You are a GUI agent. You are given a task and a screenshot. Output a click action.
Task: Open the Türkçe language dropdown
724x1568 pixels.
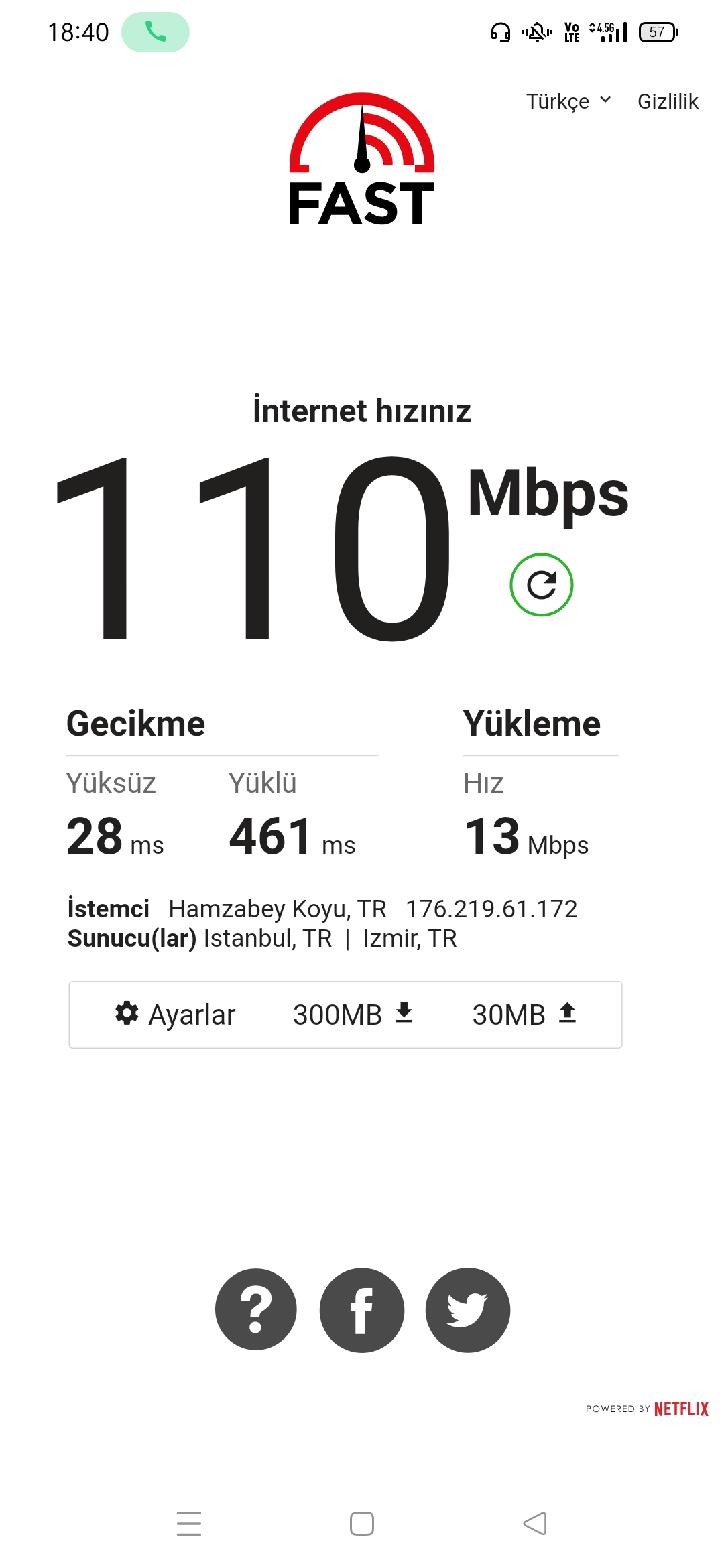568,101
